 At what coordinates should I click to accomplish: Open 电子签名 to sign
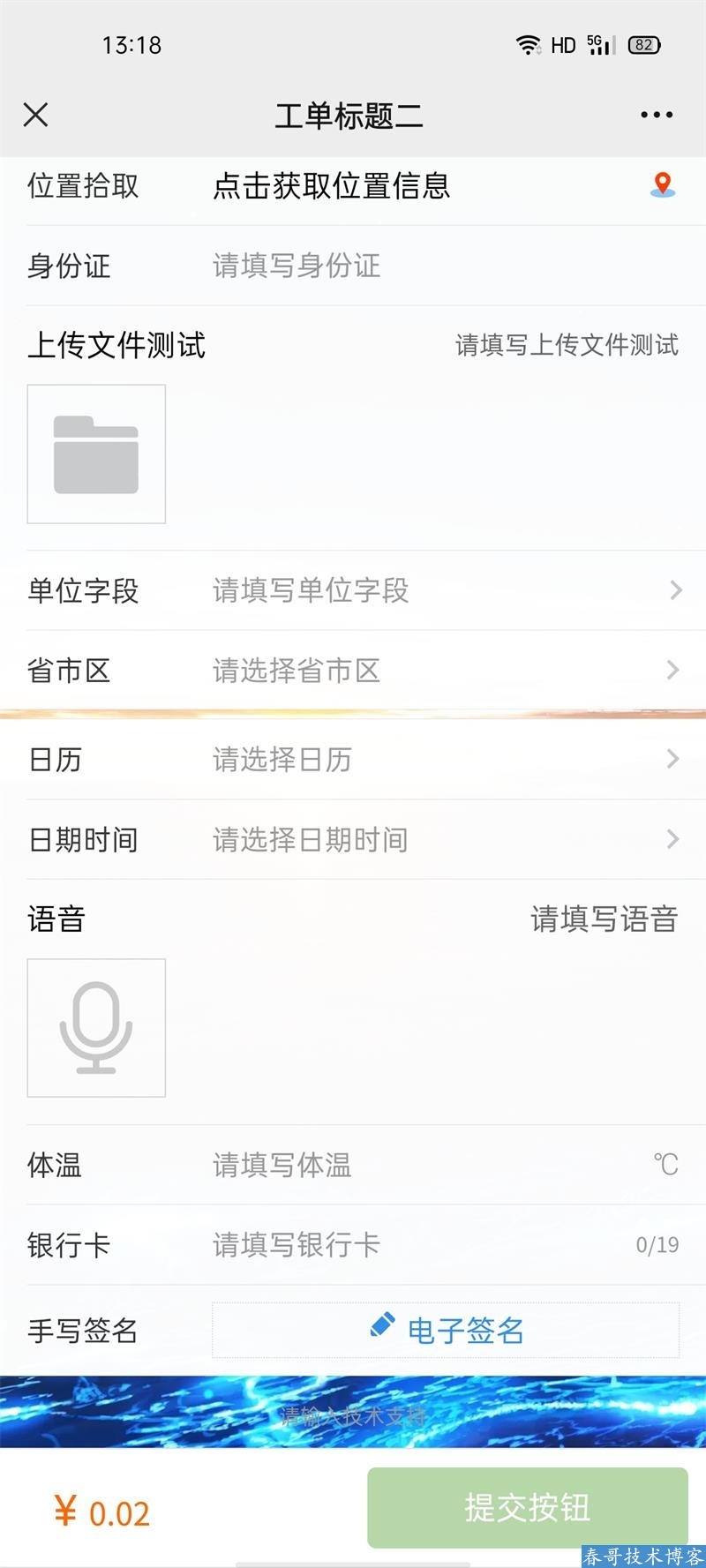click(446, 1330)
